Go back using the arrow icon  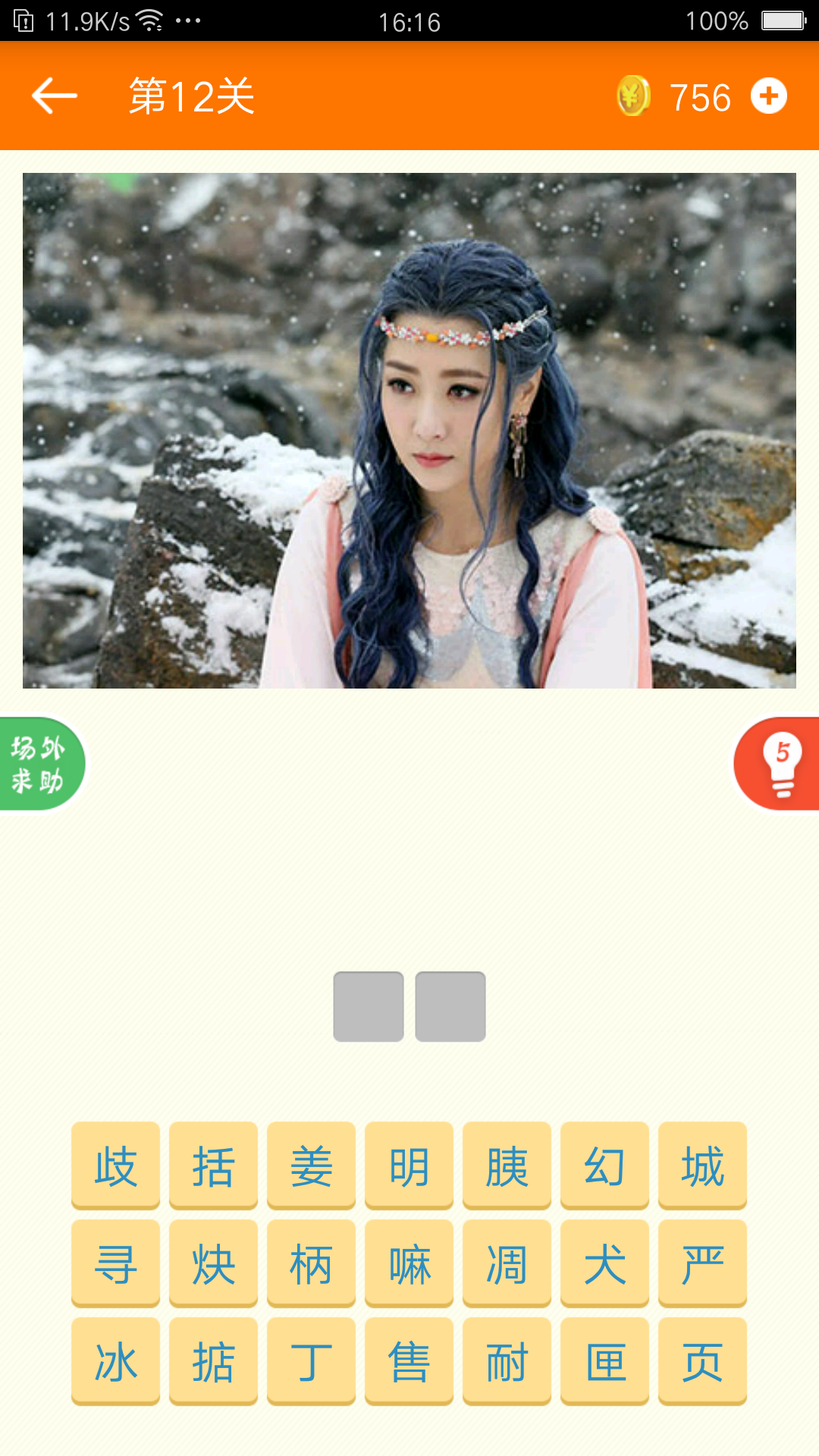point(55,96)
